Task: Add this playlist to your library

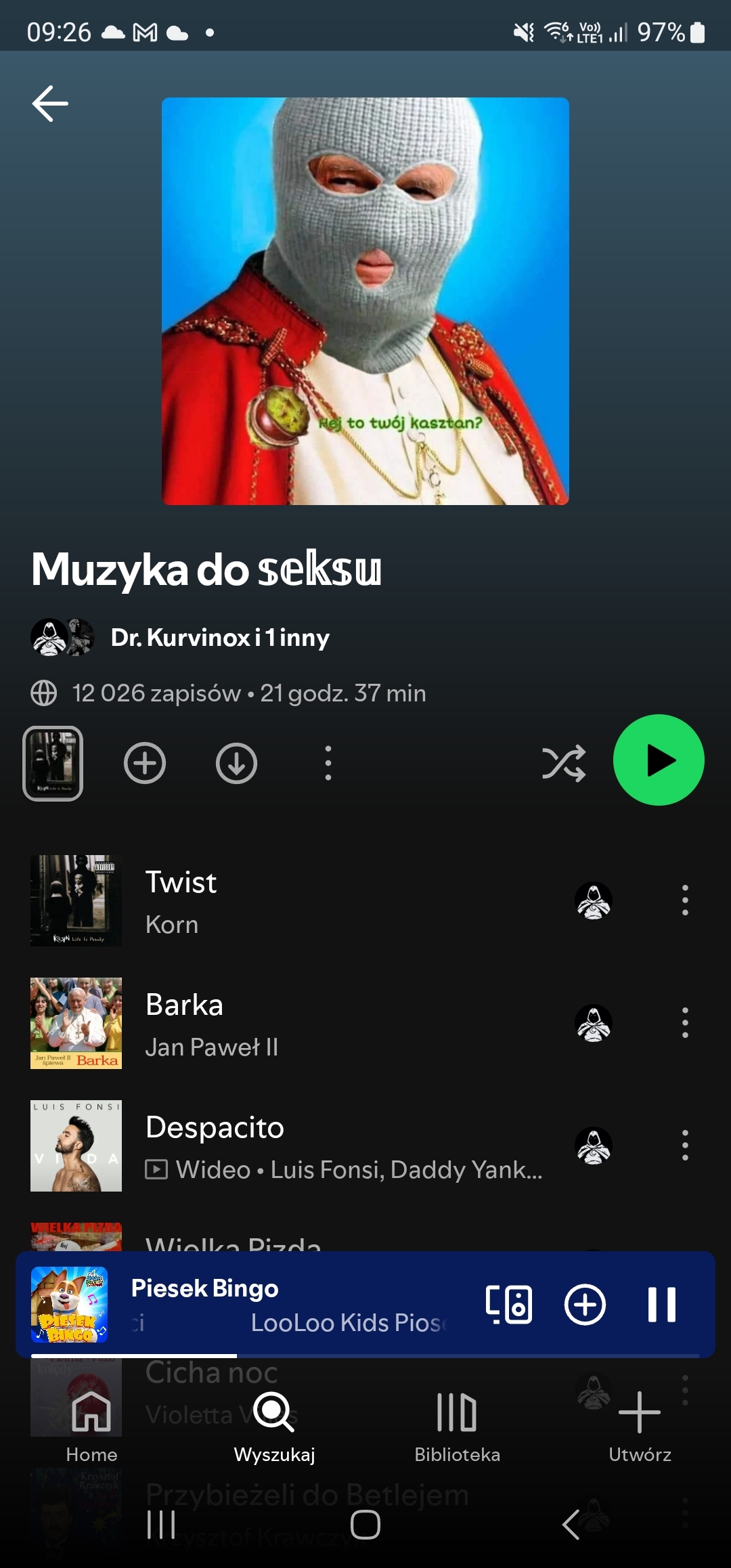Action: tap(145, 763)
